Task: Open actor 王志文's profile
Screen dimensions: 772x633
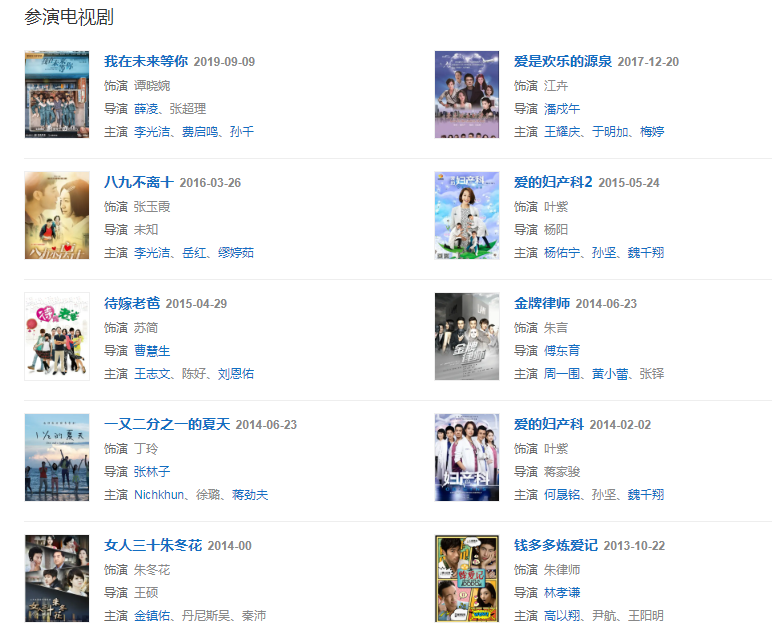Action: pos(152,373)
